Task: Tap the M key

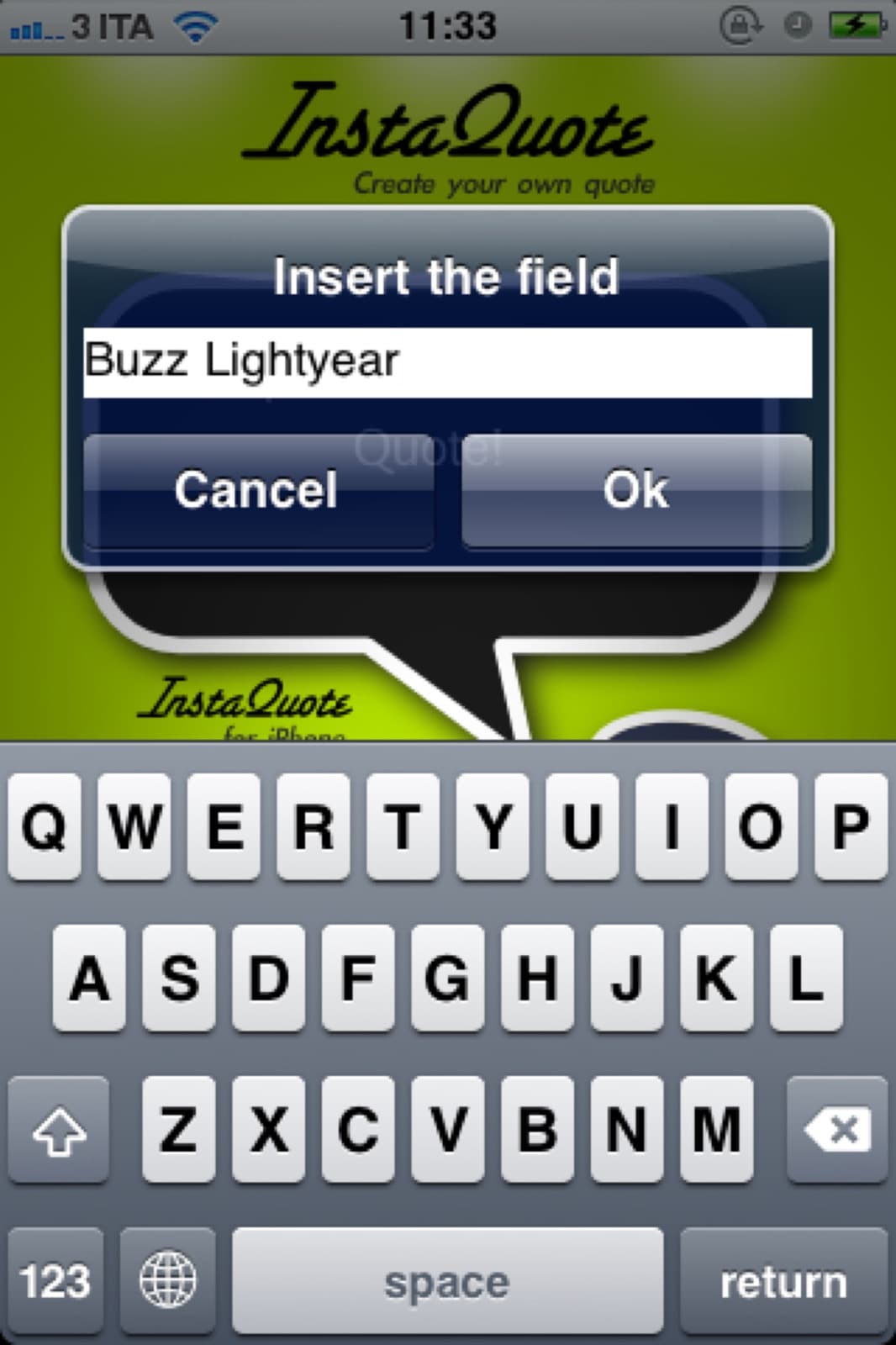Action: (x=715, y=1131)
